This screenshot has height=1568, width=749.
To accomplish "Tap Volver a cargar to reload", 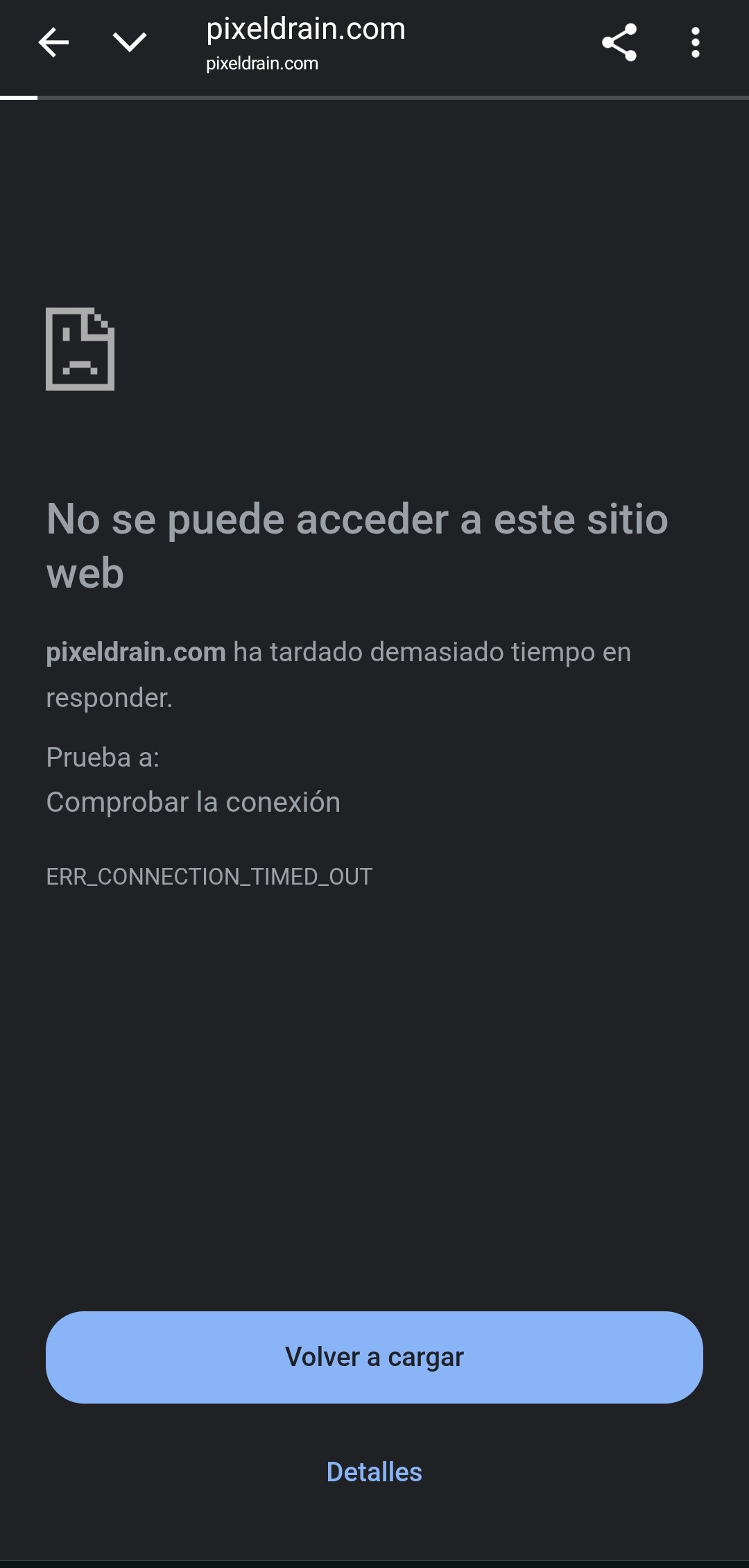I will pos(374,1357).
